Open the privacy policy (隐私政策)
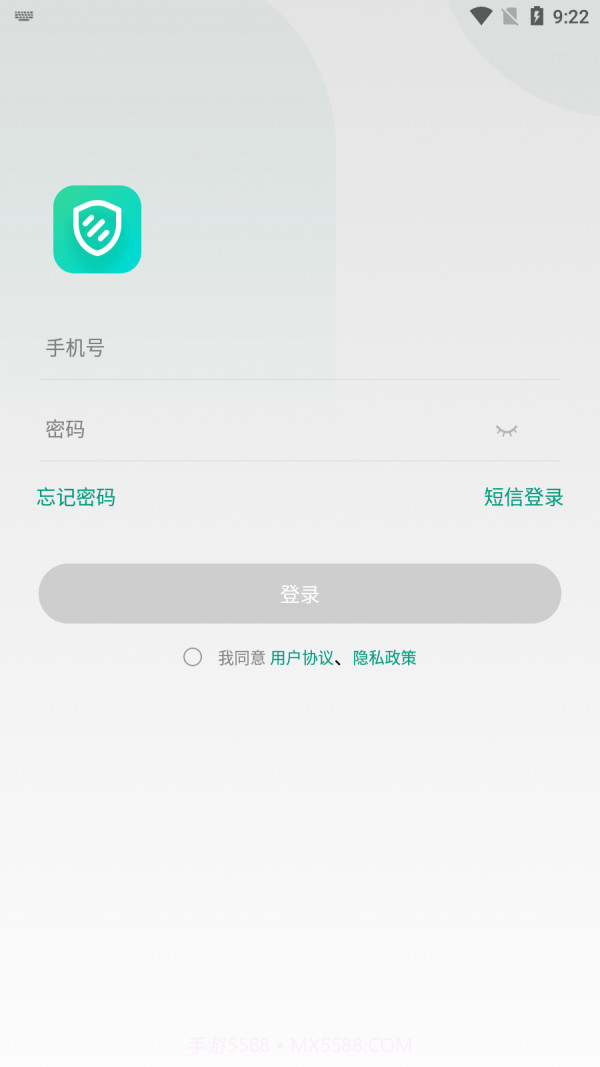 tap(385, 658)
